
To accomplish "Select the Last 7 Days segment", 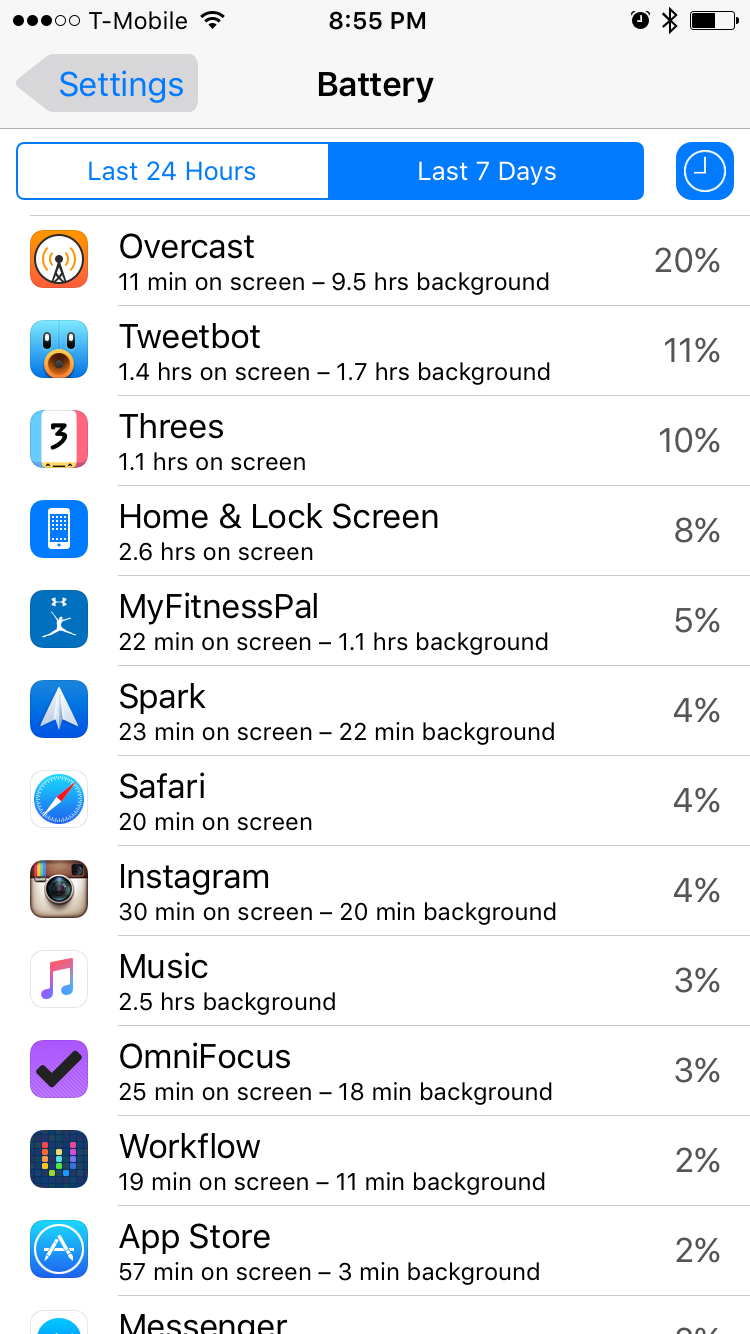I will [486, 171].
